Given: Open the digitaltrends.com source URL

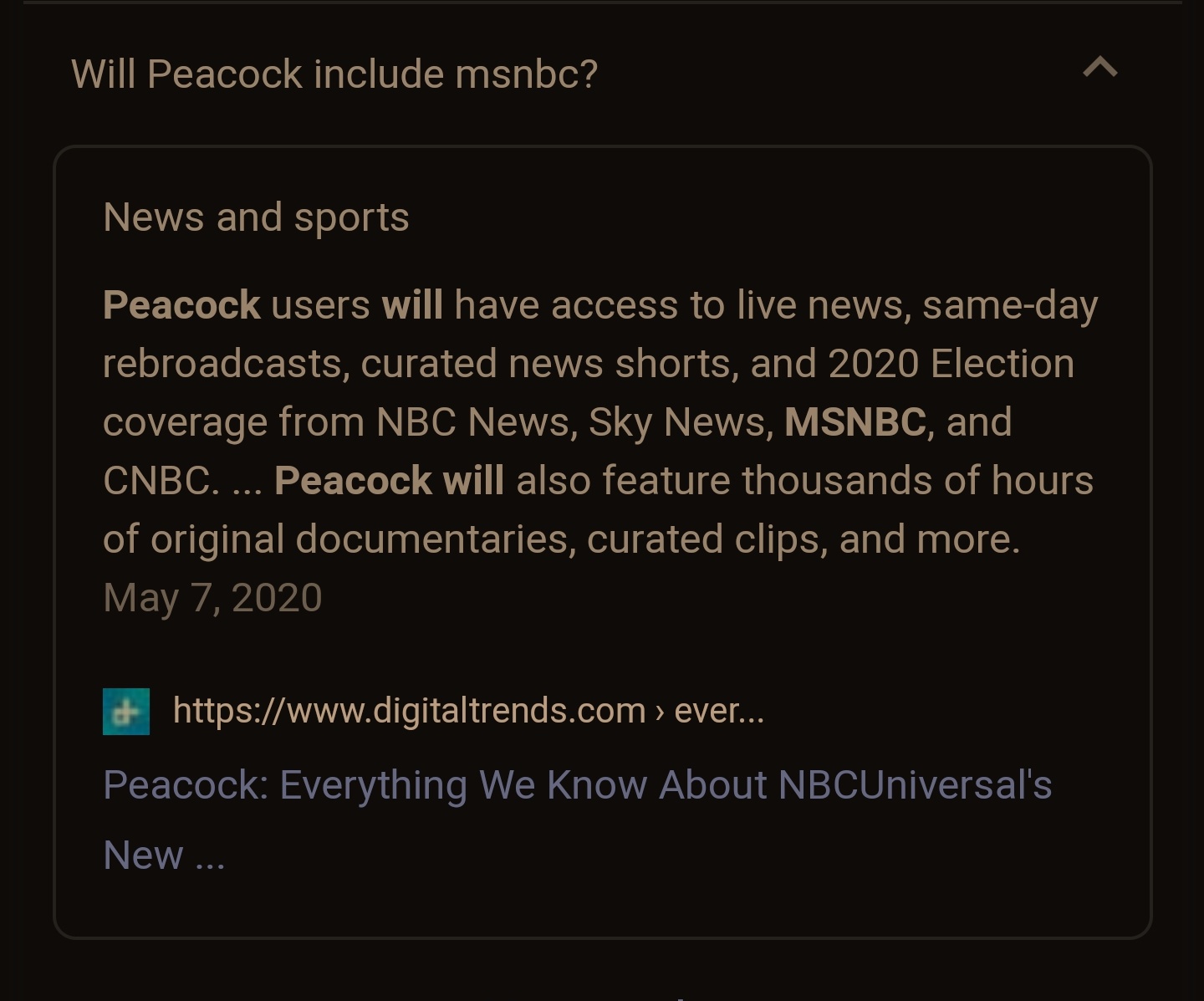Looking at the screenshot, I should (468, 711).
